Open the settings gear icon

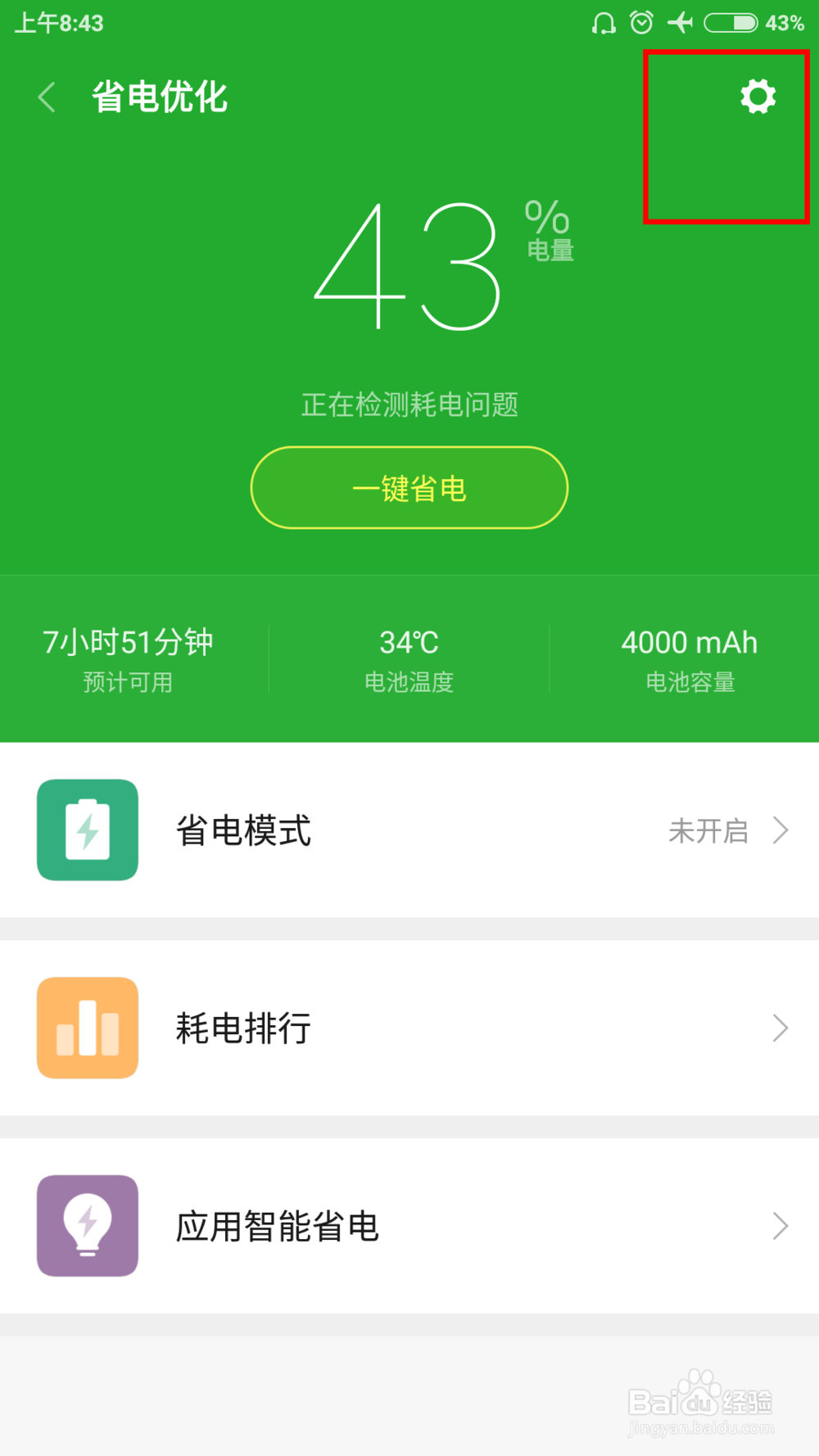[758, 97]
